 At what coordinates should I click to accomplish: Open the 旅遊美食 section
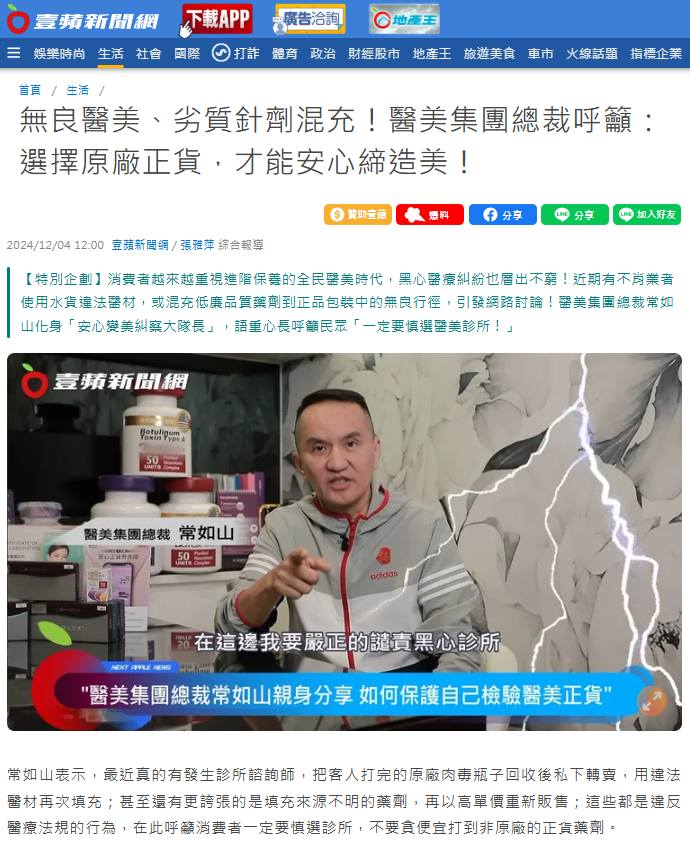tap(489, 53)
